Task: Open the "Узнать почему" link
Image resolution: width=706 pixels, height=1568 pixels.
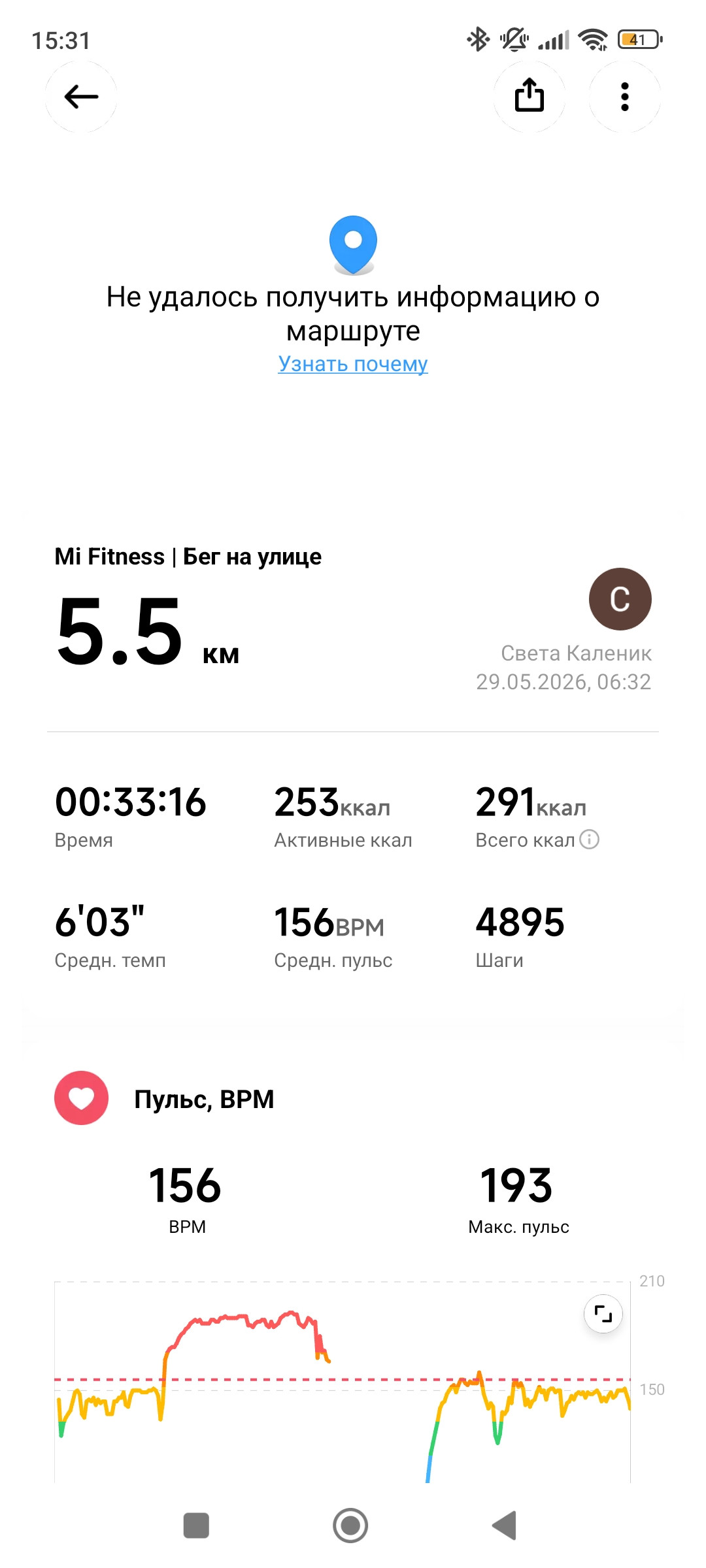Action: tap(353, 363)
